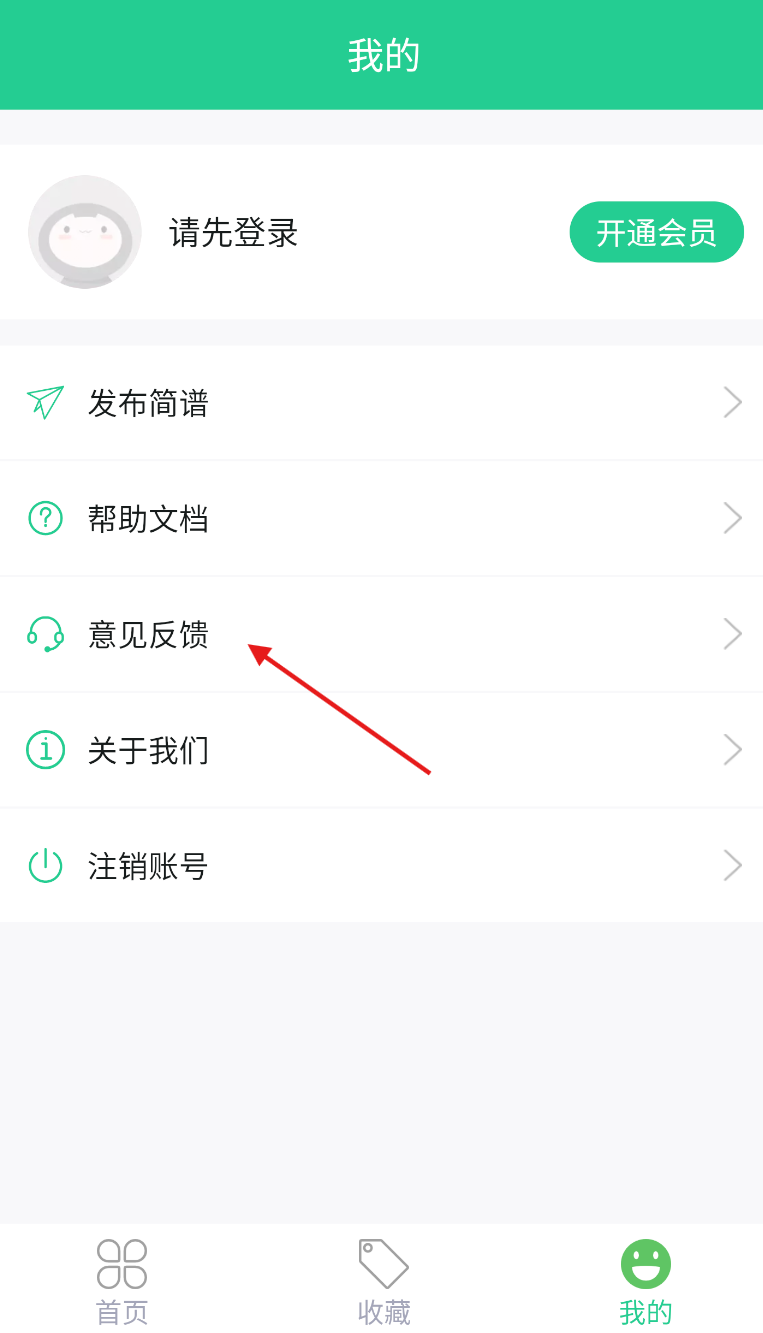
Task: Switch to the 收藏 tab
Action: pyautogui.click(x=384, y=1282)
